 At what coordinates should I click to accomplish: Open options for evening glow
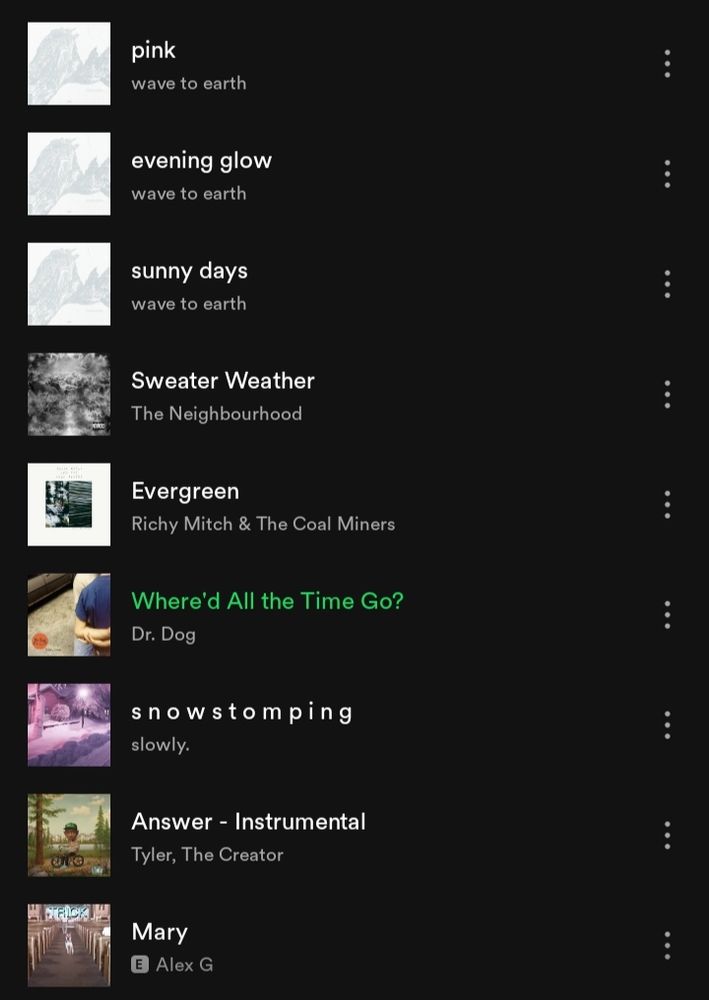coord(667,173)
